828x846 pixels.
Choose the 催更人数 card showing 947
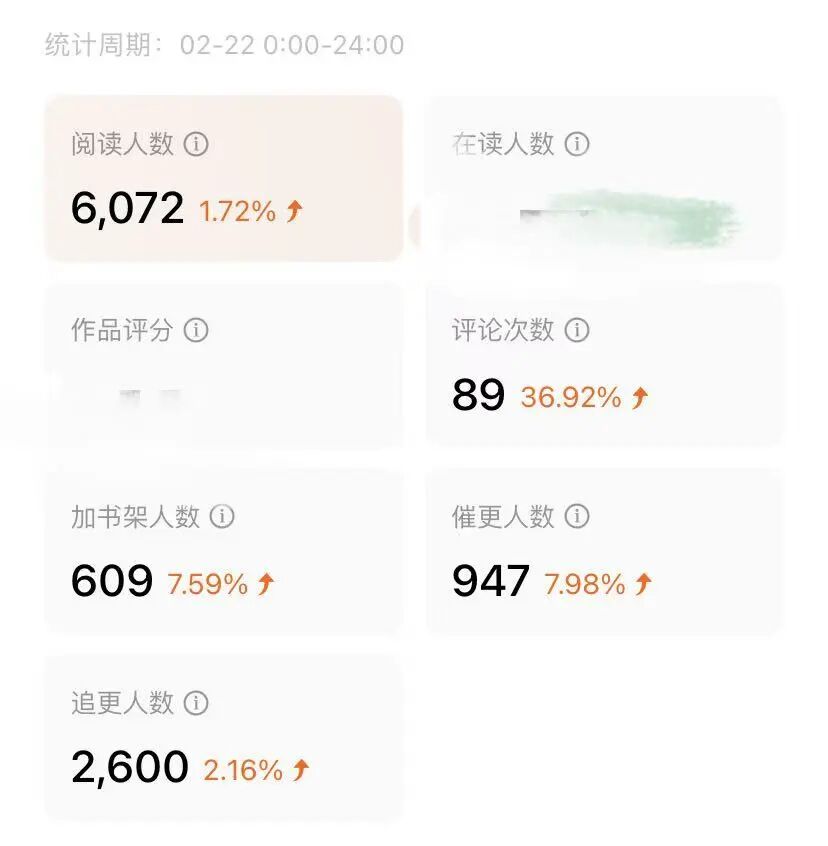[604, 552]
